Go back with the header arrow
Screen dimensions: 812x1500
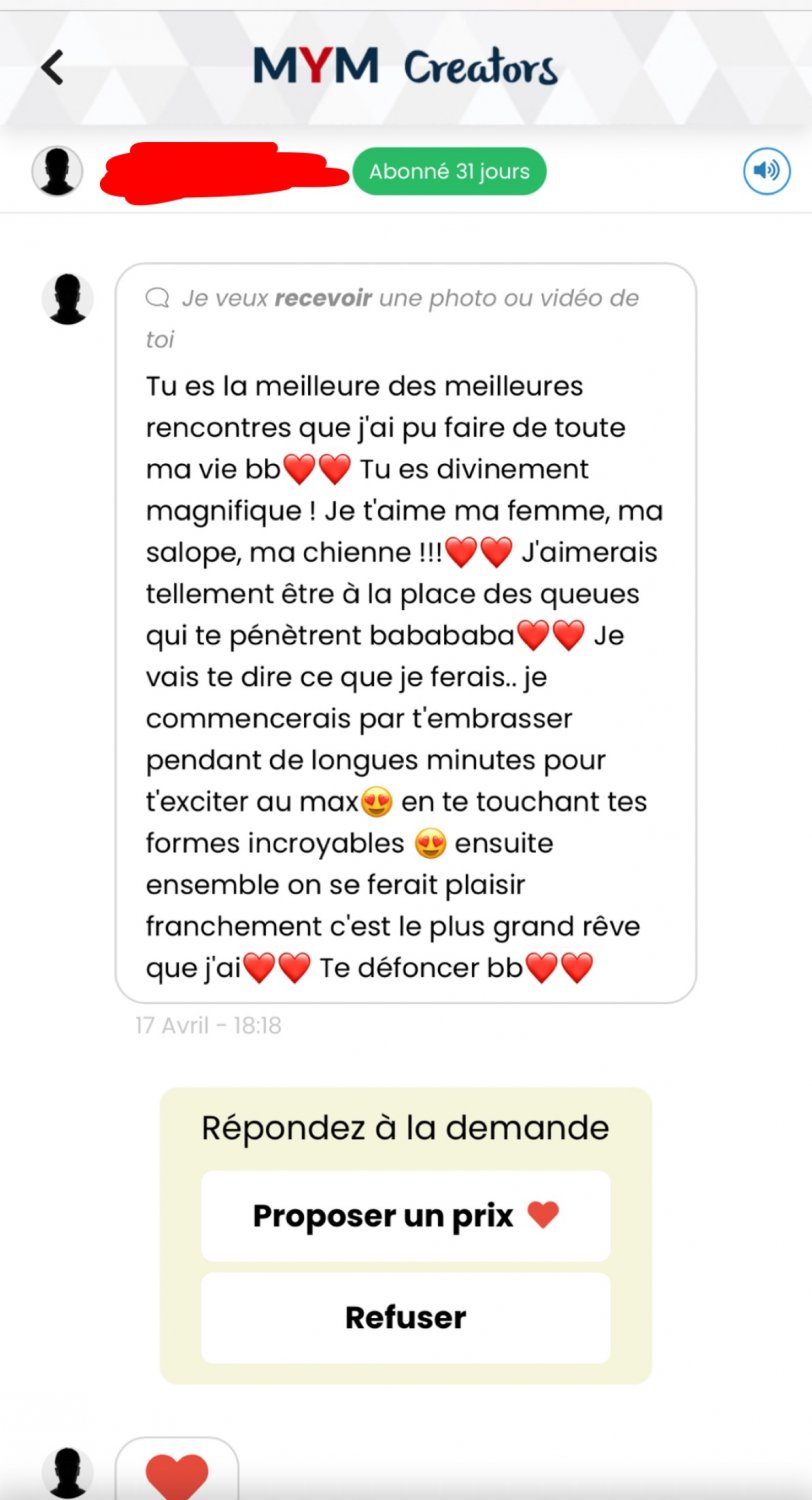[x=52, y=68]
